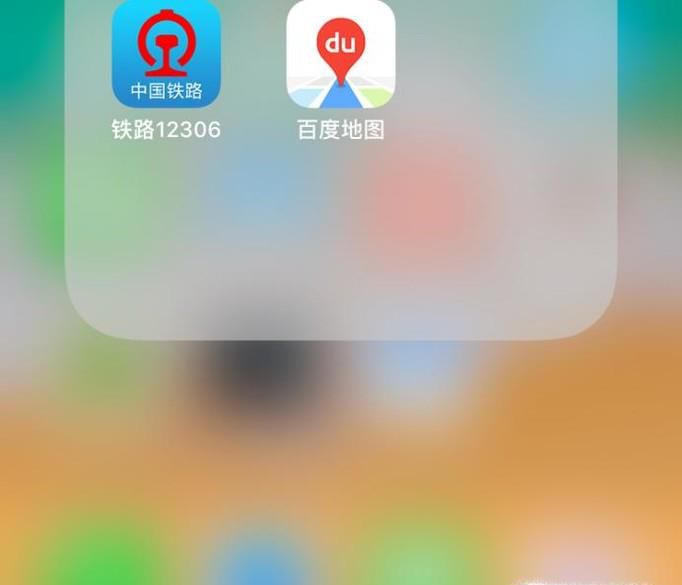Open the 铁路12306 app
This screenshot has width=682, height=585.
[x=166, y=55]
